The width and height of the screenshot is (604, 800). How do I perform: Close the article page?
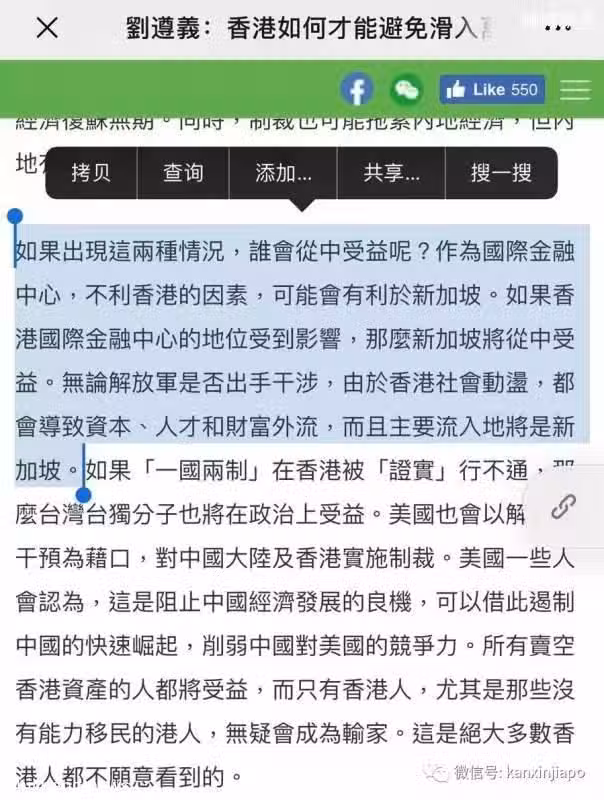(46, 28)
